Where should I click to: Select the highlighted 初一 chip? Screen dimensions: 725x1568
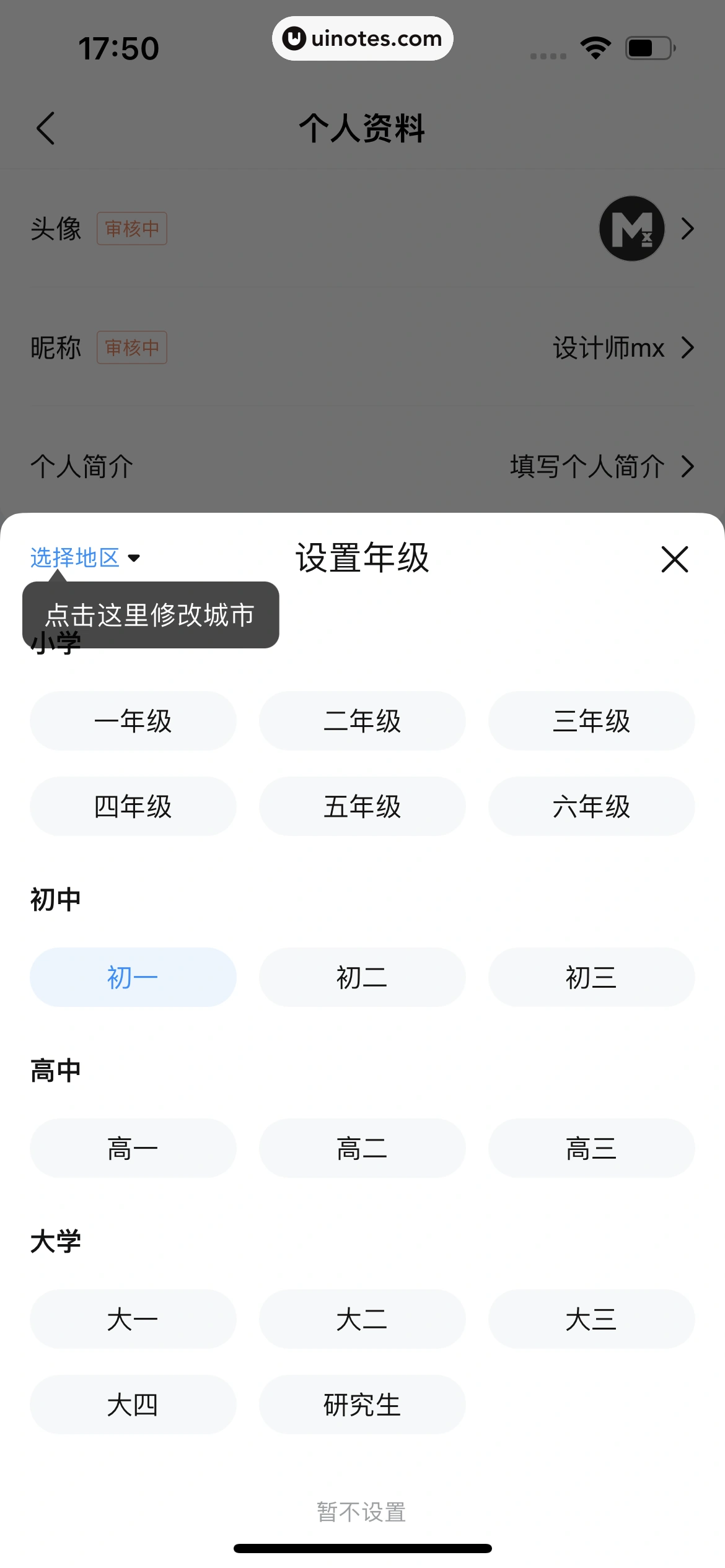[x=133, y=977]
